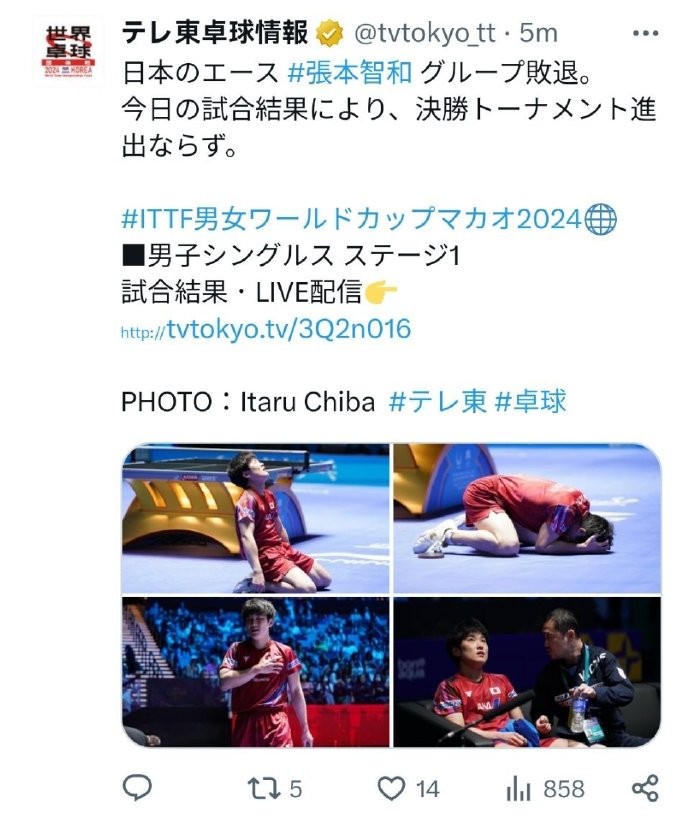The width and height of the screenshot is (690, 827).
Task: Like this tweet
Action: (392, 788)
